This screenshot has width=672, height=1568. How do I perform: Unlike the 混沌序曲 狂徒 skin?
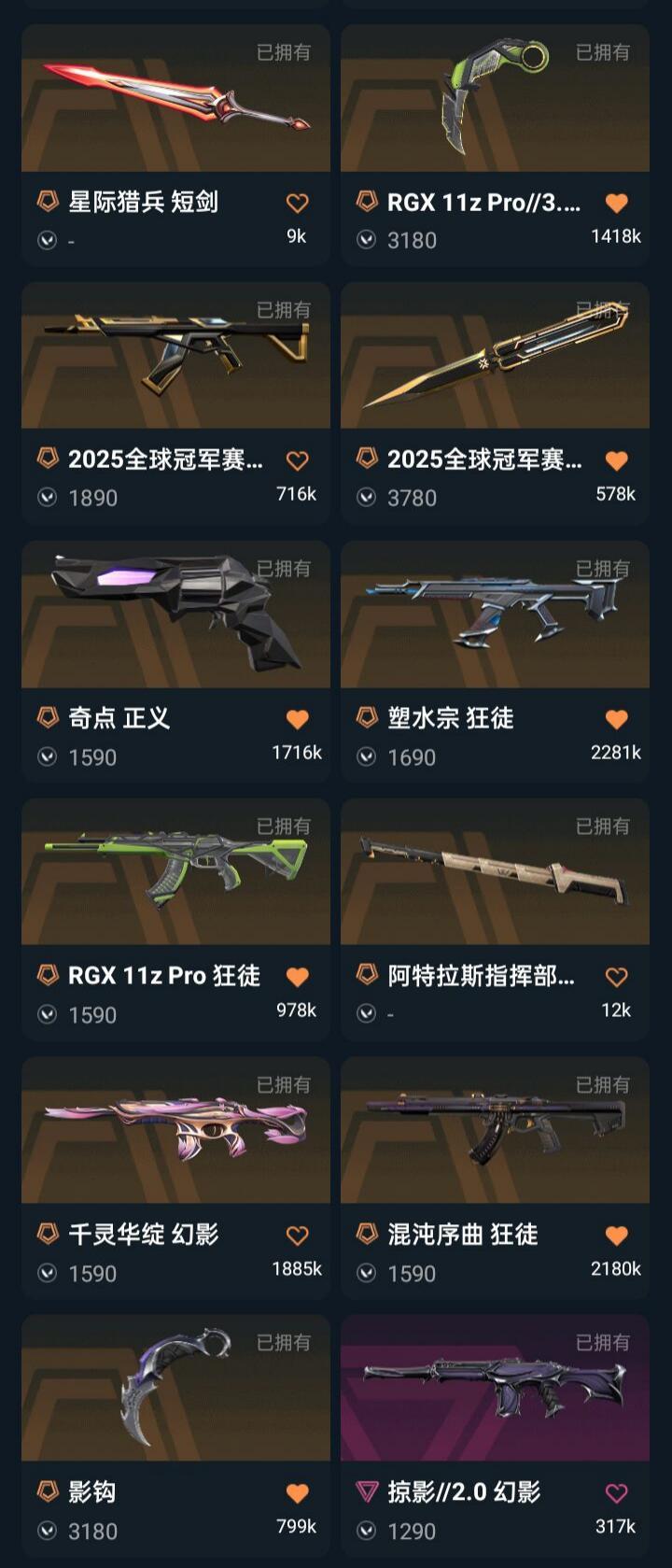pos(616,1236)
